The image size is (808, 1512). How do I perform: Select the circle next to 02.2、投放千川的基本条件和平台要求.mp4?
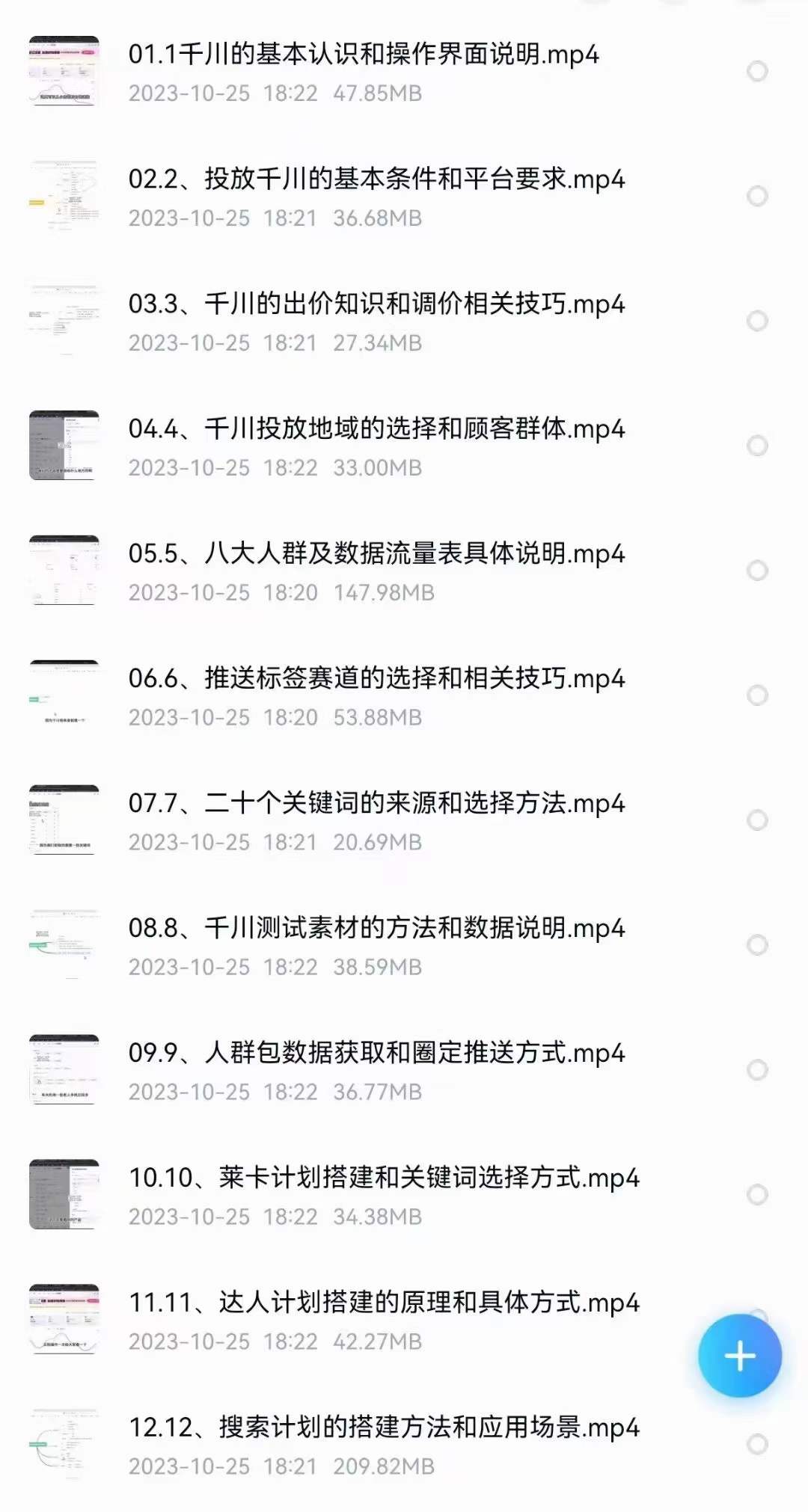click(x=757, y=196)
